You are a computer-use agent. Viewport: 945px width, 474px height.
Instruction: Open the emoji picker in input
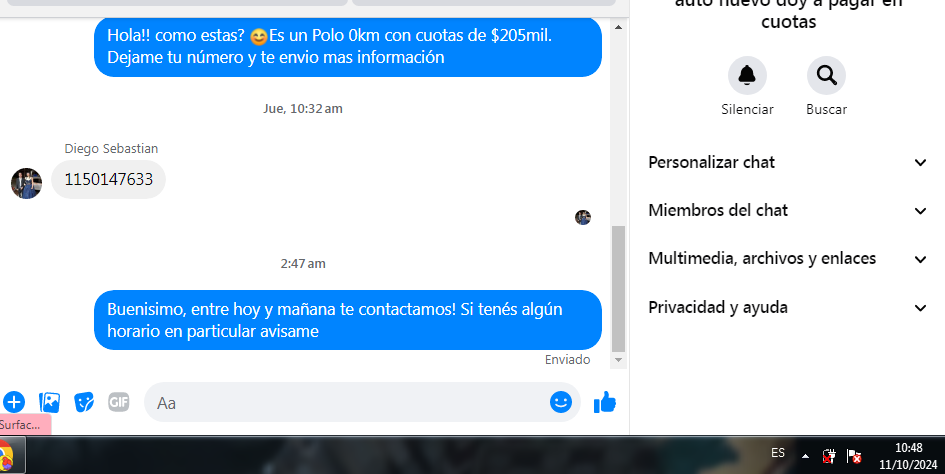point(561,402)
